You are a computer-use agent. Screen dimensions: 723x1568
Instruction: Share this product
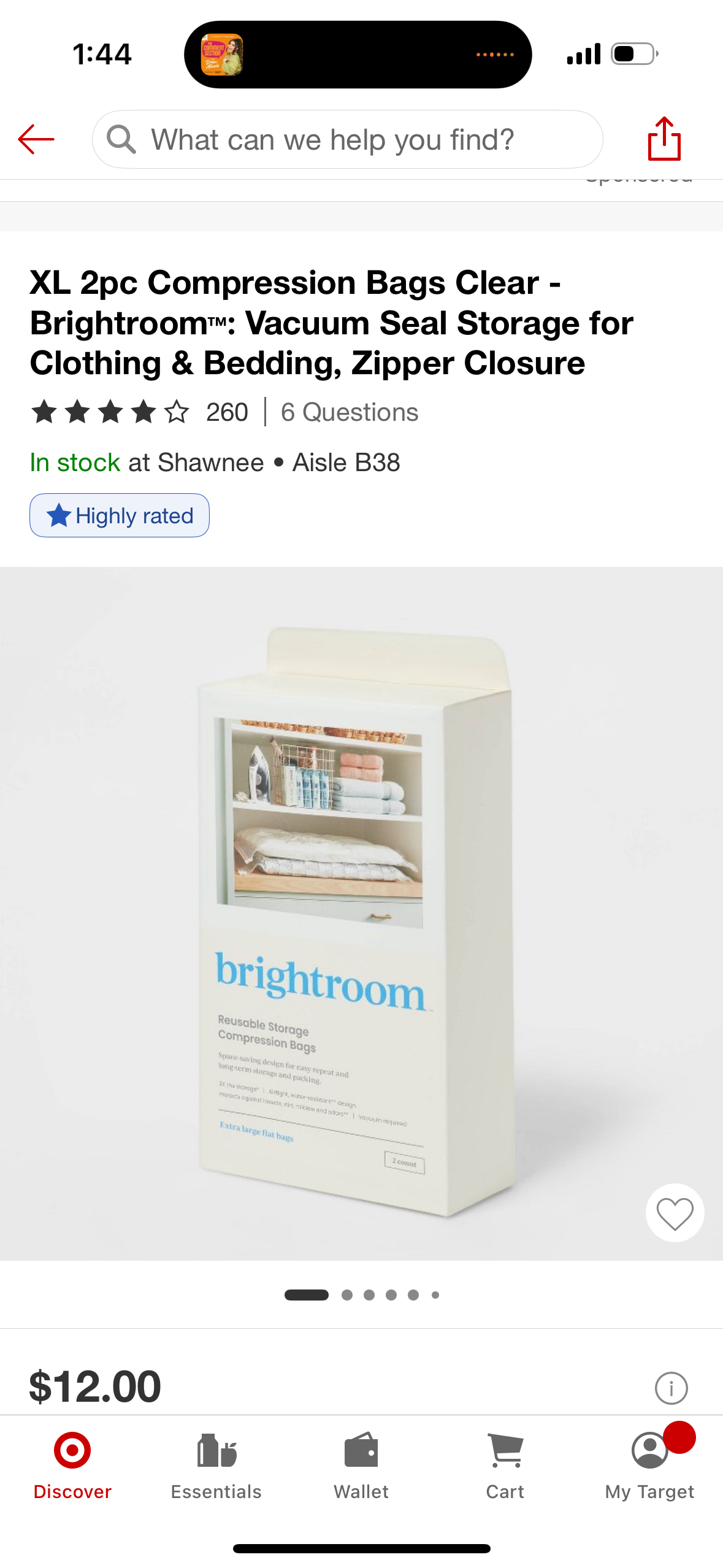(x=664, y=139)
